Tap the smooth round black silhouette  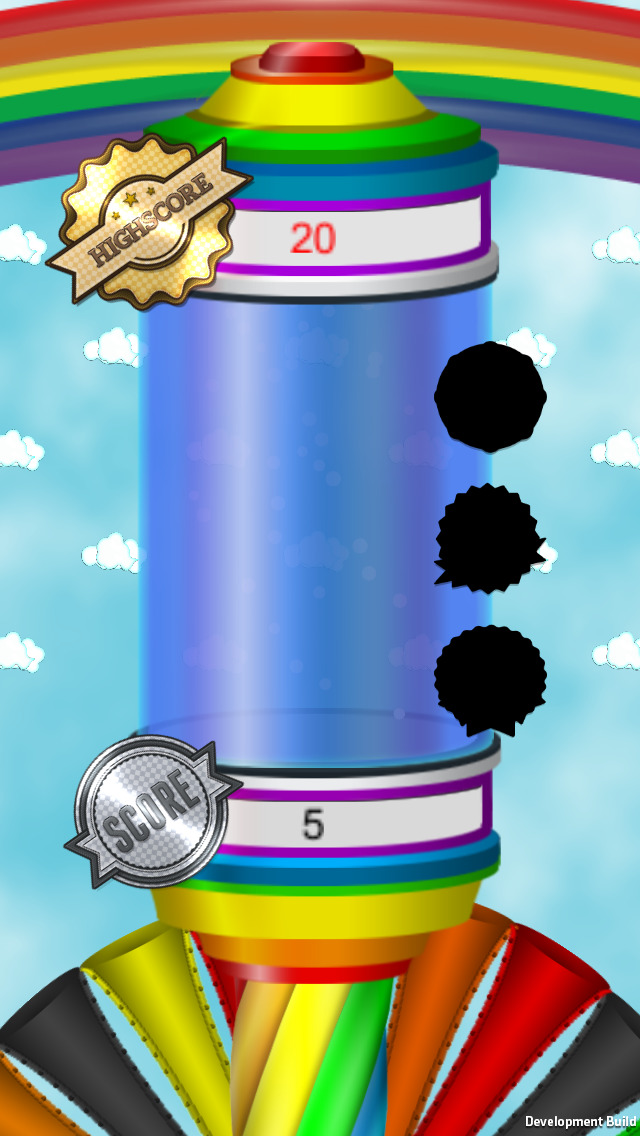[490, 396]
